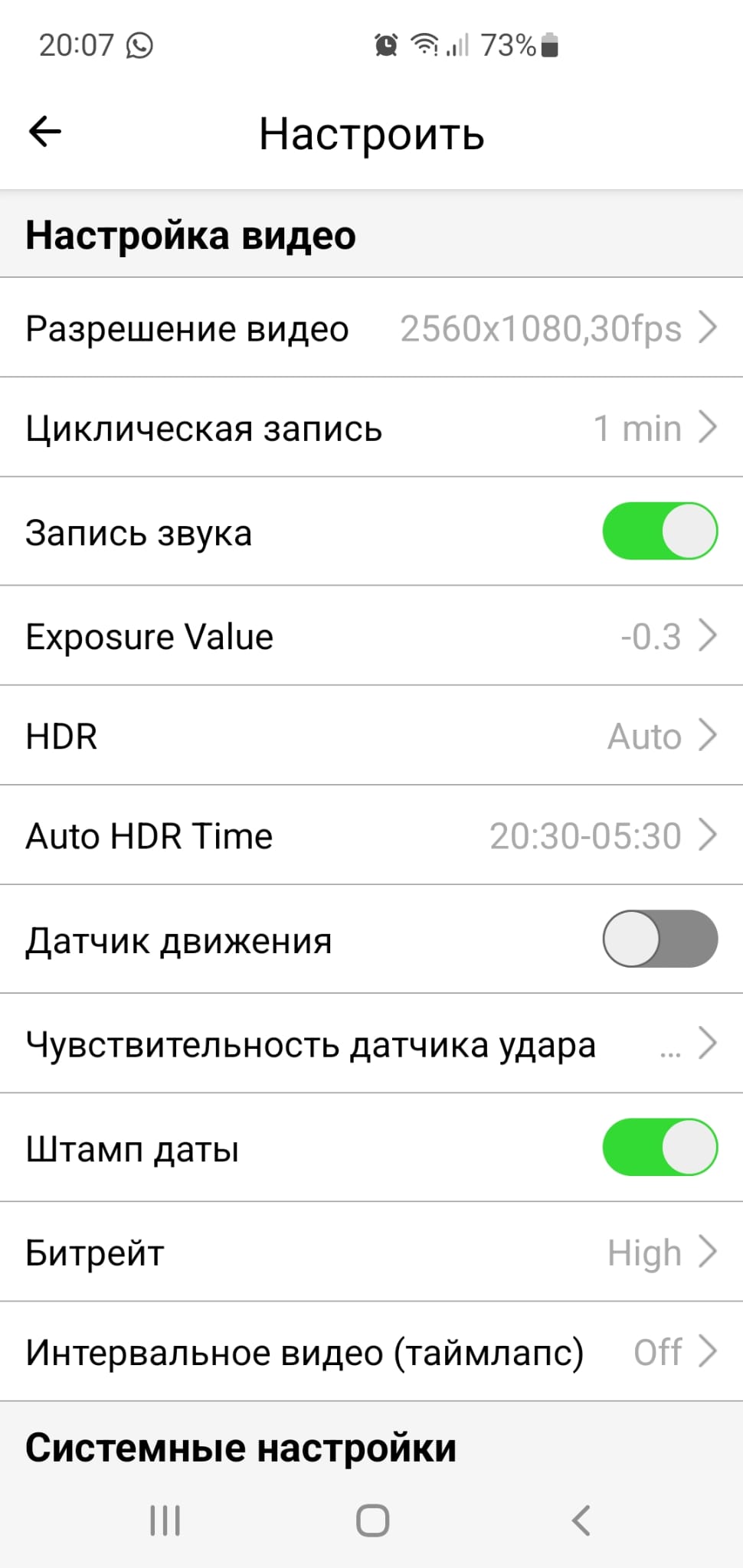743x1568 pixels.
Task: Open Чувствительность датчика удара setting
Action: pyautogui.click(x=371, y=1044)
